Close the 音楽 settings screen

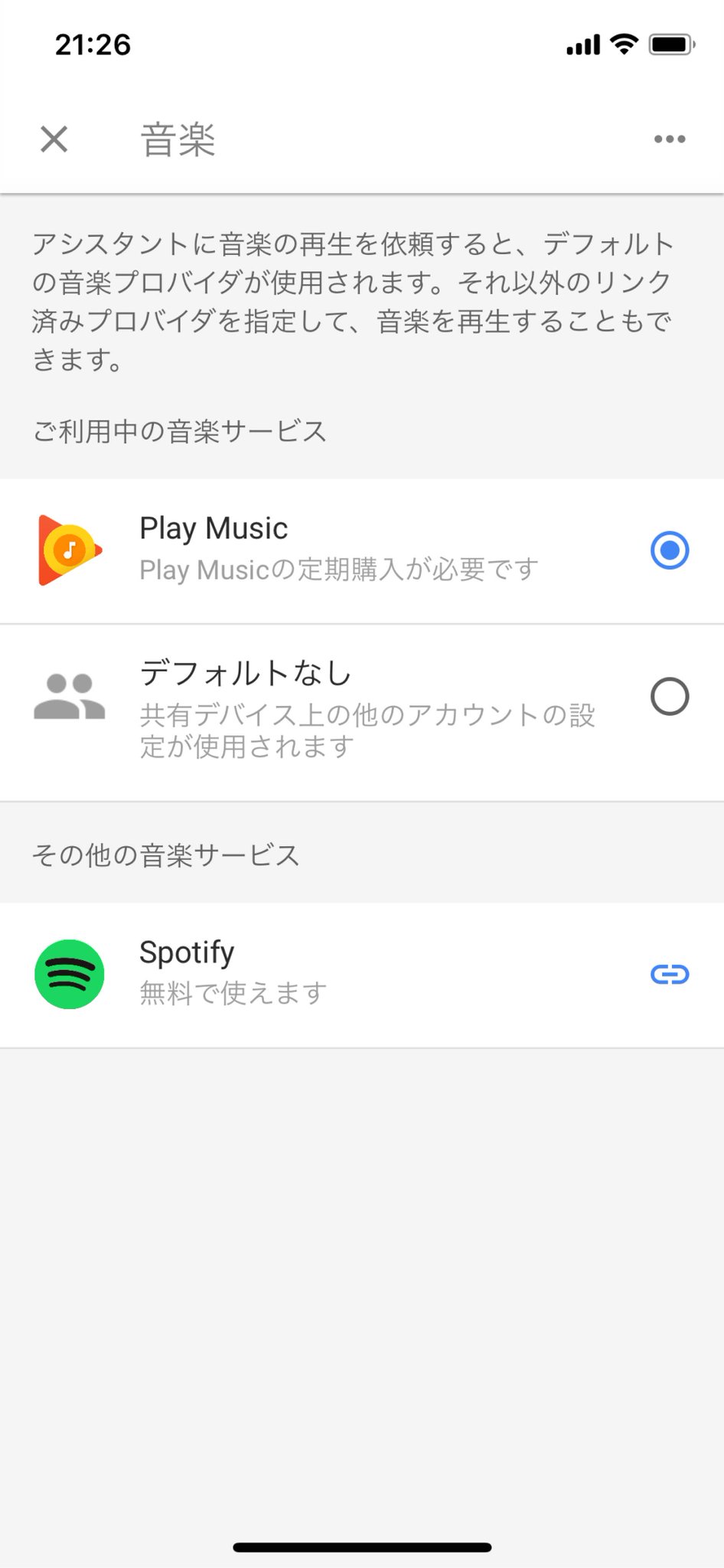click(54, 139)
